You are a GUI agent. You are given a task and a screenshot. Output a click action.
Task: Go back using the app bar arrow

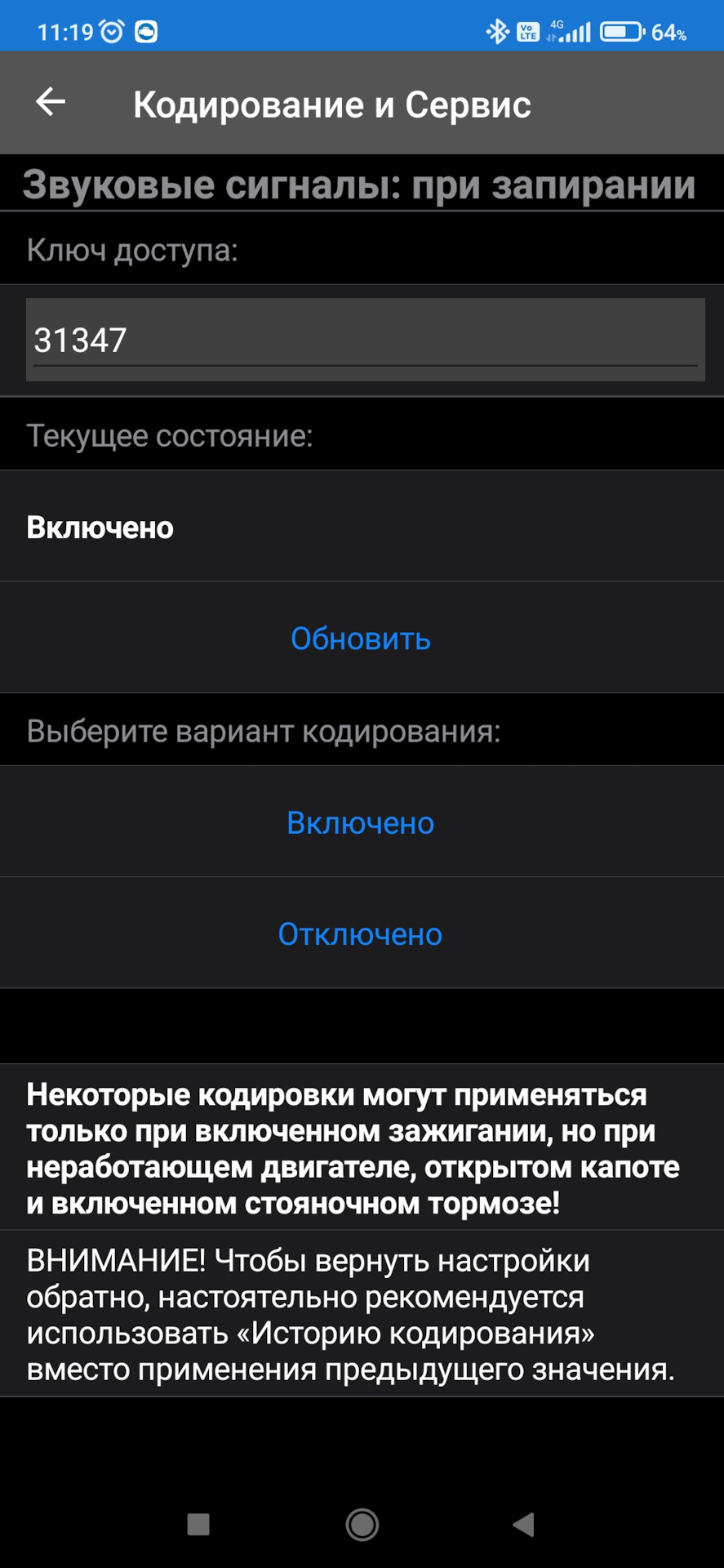(51, 102)
